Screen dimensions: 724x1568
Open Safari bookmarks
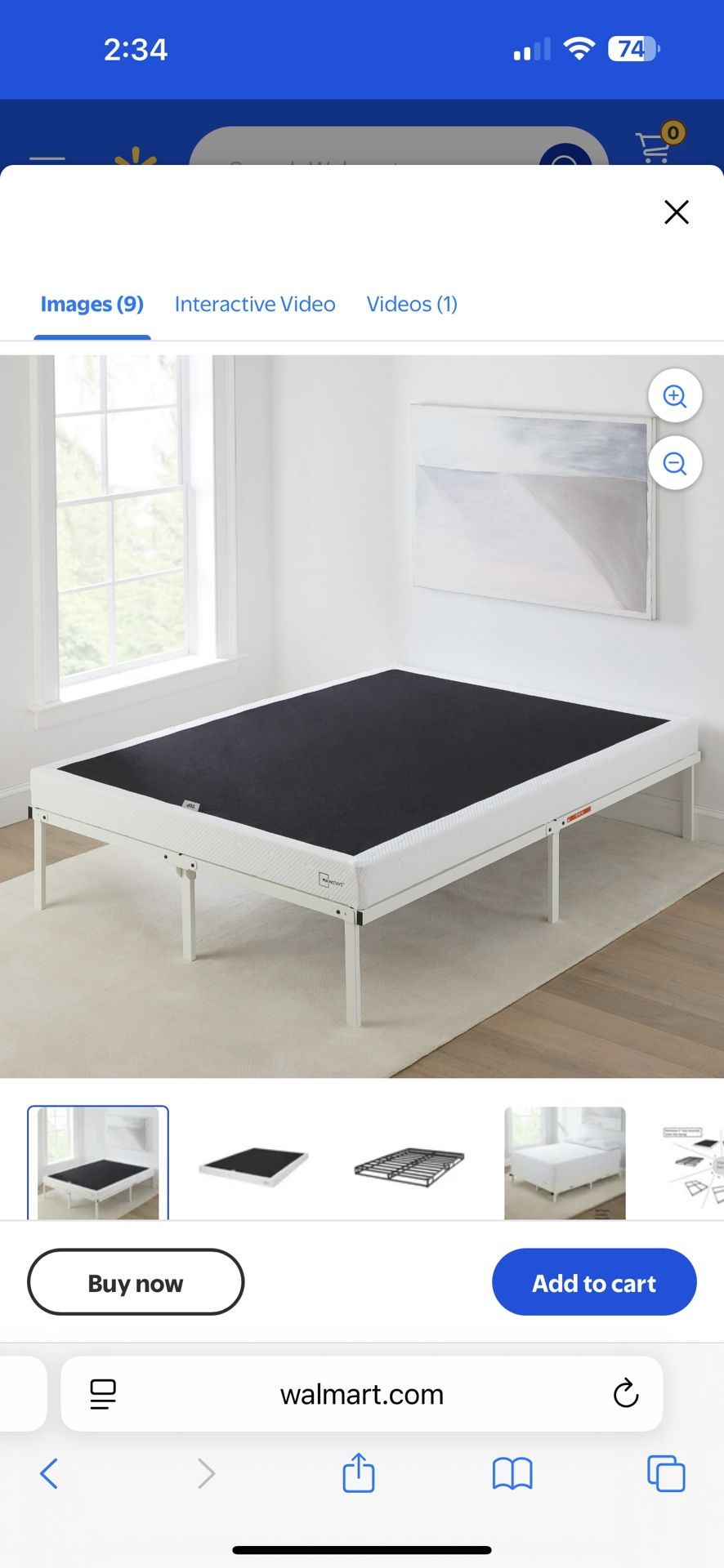[512, 1474]
